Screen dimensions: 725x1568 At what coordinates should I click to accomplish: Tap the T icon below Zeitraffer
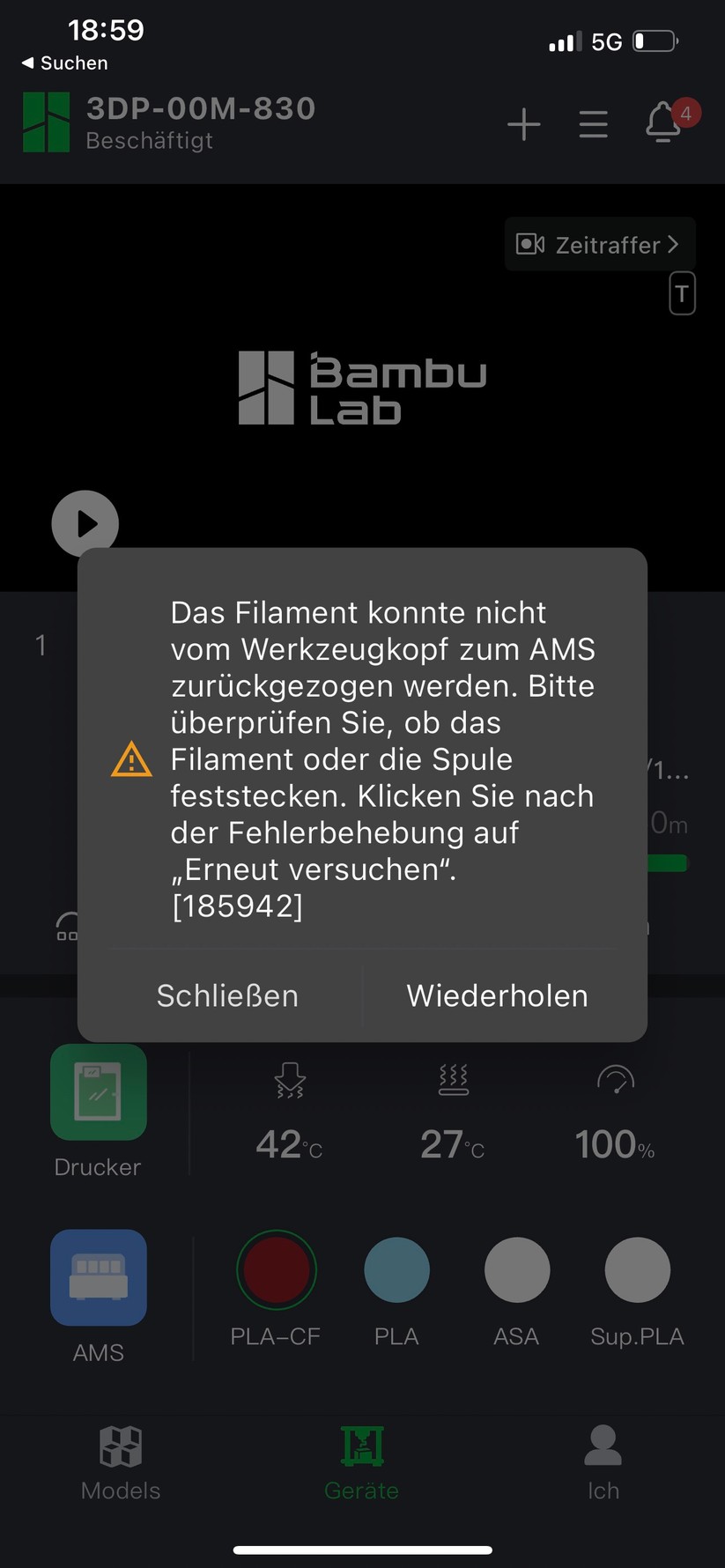click(682, 294)
